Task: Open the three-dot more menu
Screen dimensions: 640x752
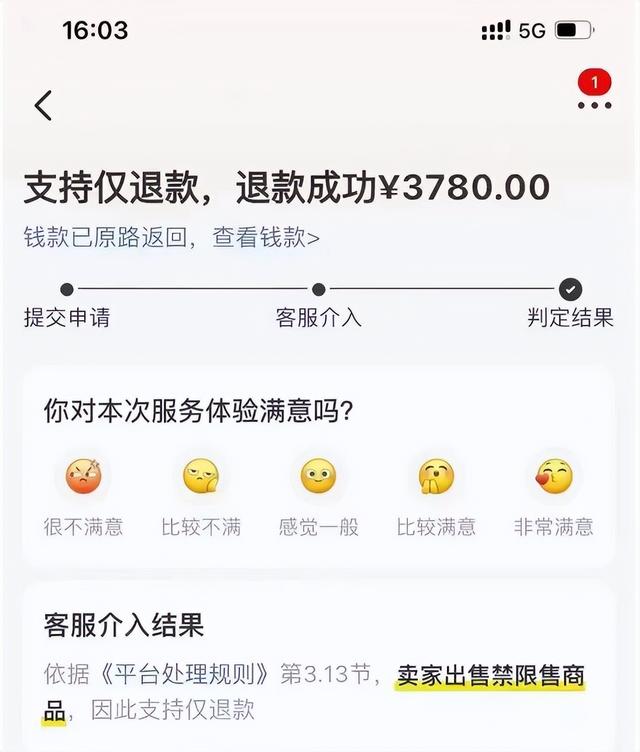Action: coord(594,104)
